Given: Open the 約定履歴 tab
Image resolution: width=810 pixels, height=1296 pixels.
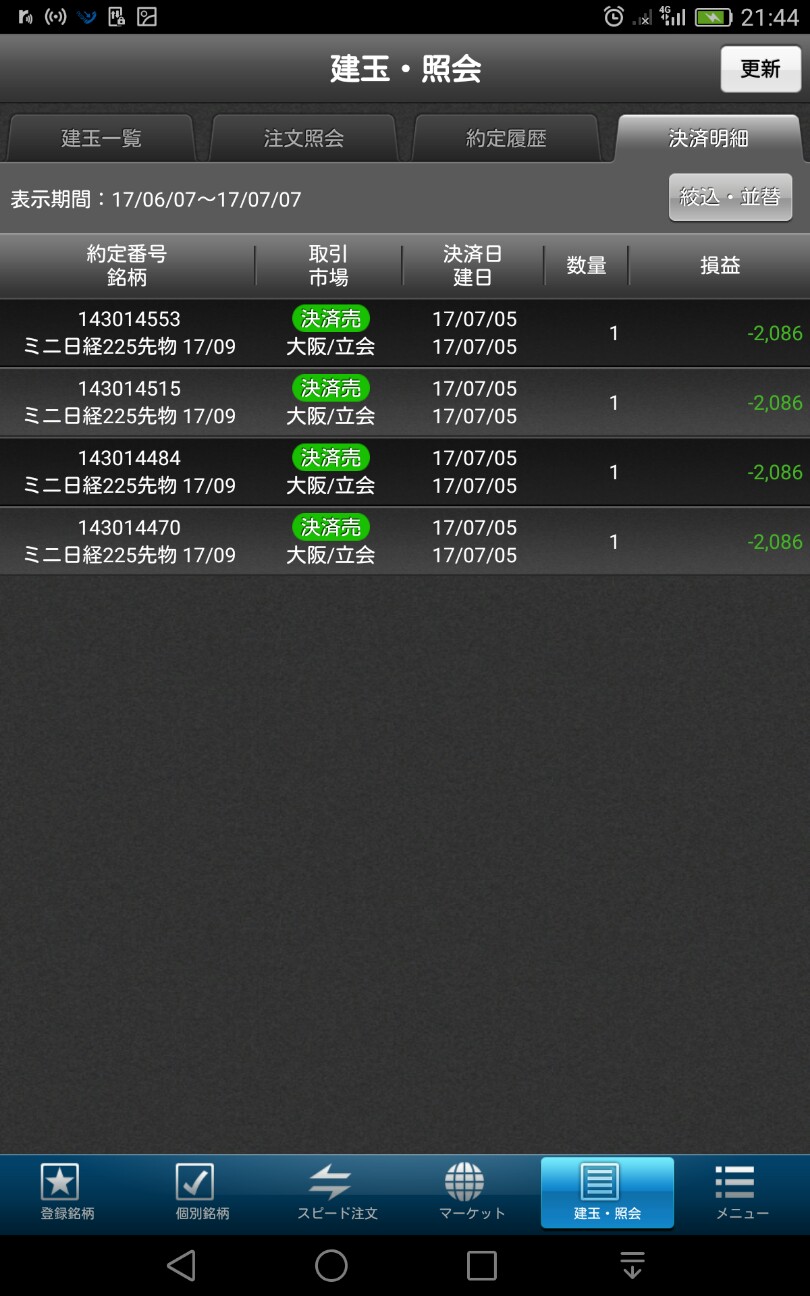Looking at the screenshot, I should [506, 138].
